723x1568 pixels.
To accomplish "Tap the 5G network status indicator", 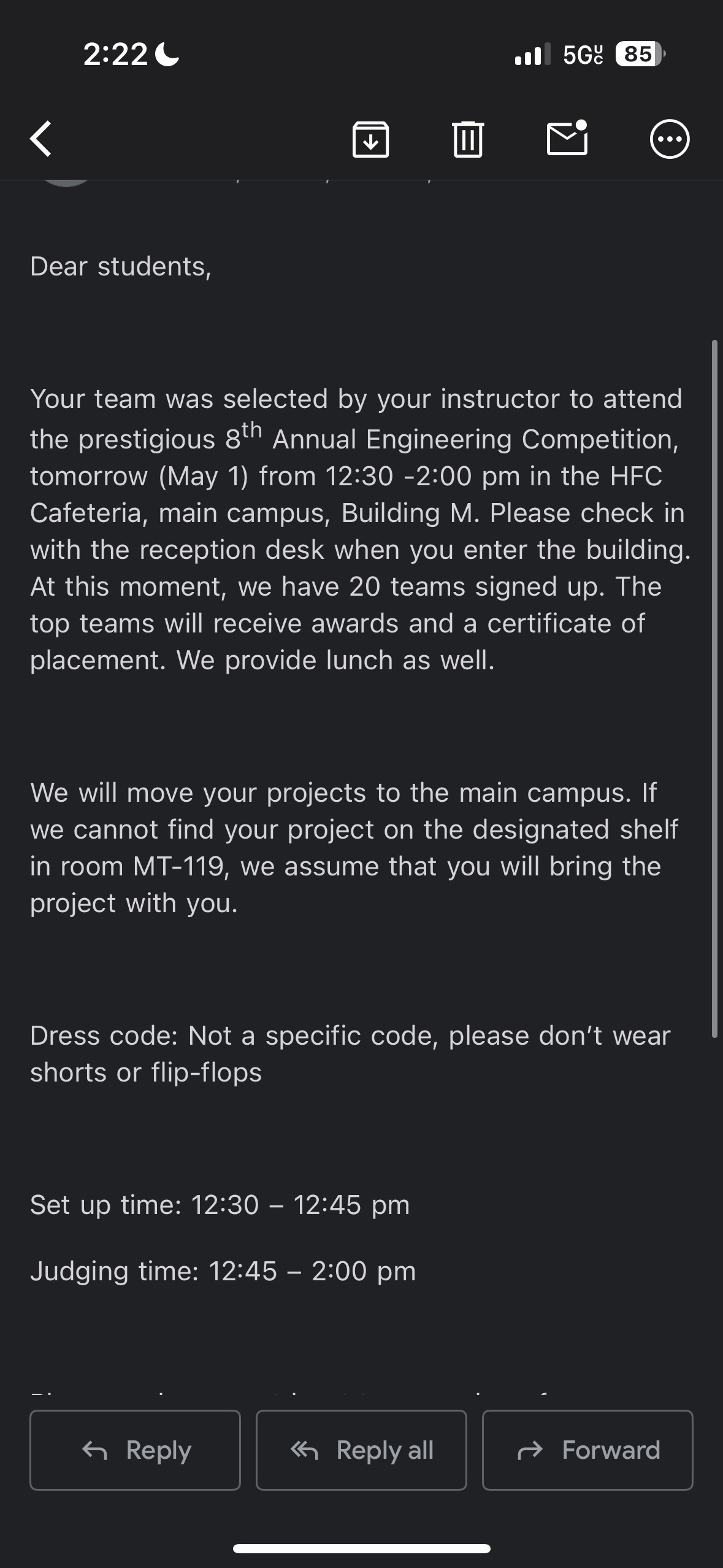I will click(x=582, y=55).
